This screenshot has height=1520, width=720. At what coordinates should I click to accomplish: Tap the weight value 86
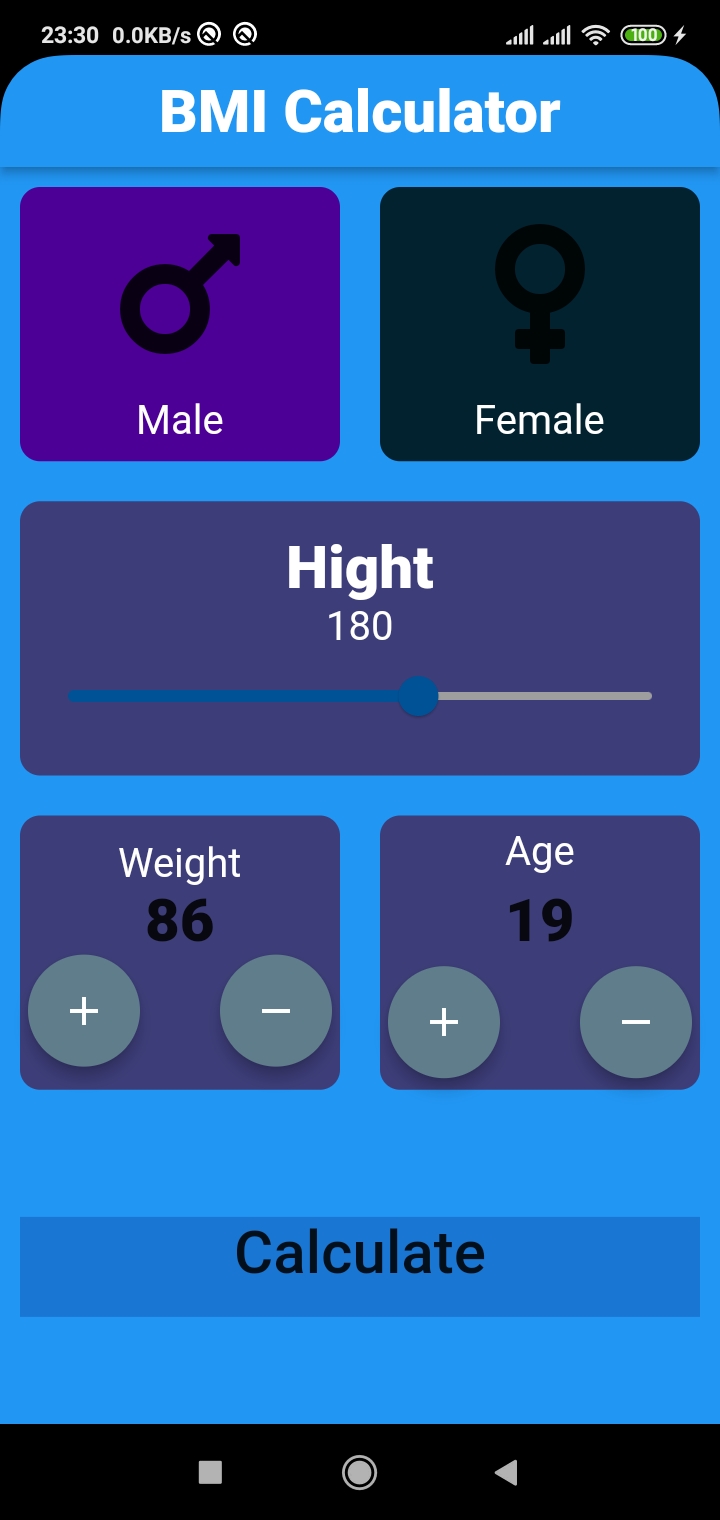(x=178, y=920)
